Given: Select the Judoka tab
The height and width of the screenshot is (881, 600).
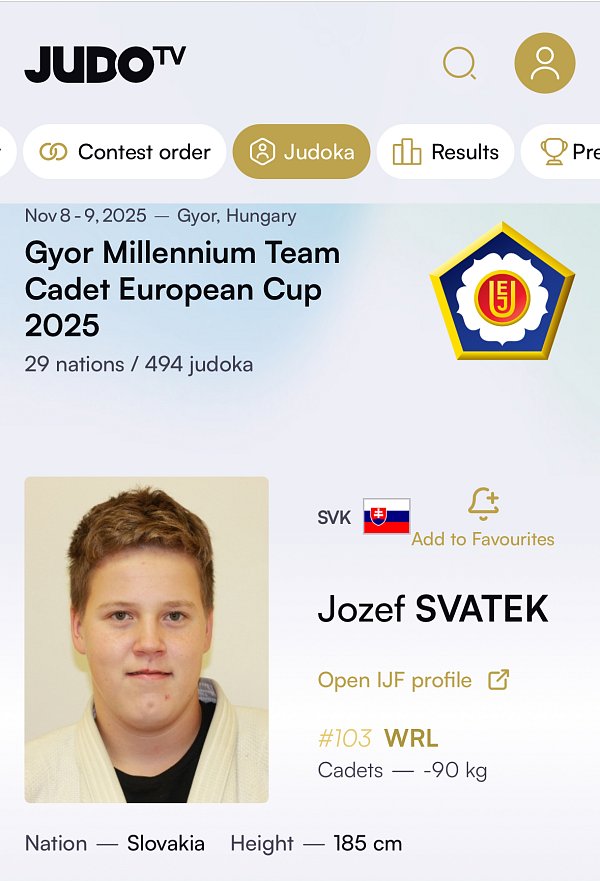Looking at the screenshot, I should [301, 152].
